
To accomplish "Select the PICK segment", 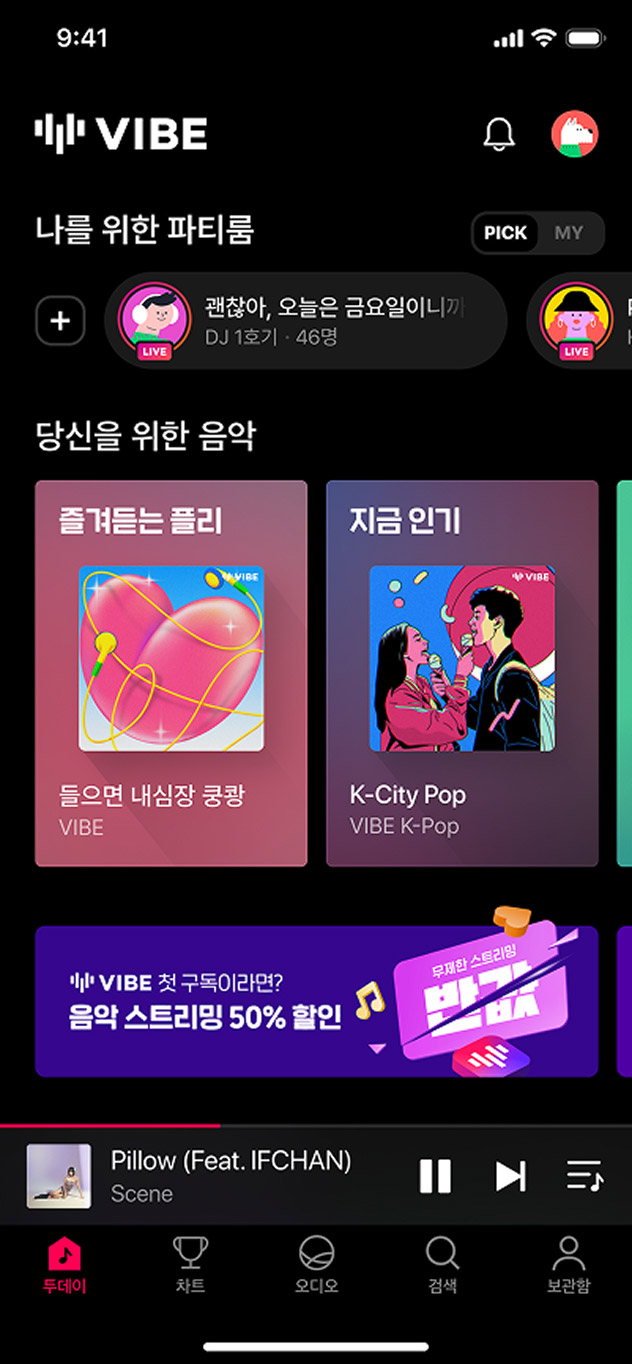I will [505, 233].
